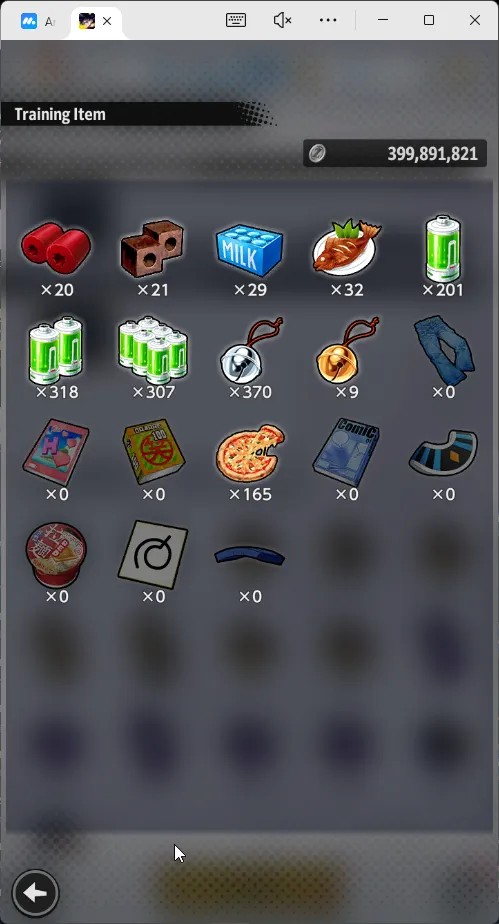Unmute the emulator sound icon
499x924 pixels.
282,20
